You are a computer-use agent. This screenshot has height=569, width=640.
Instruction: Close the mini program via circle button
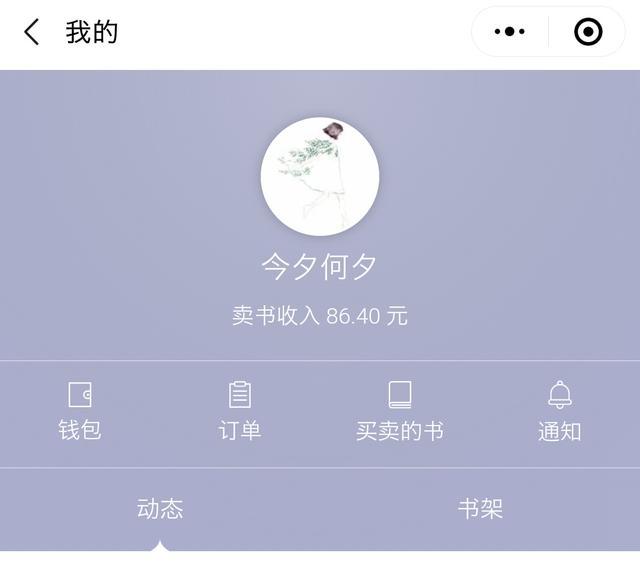(588, 32)
